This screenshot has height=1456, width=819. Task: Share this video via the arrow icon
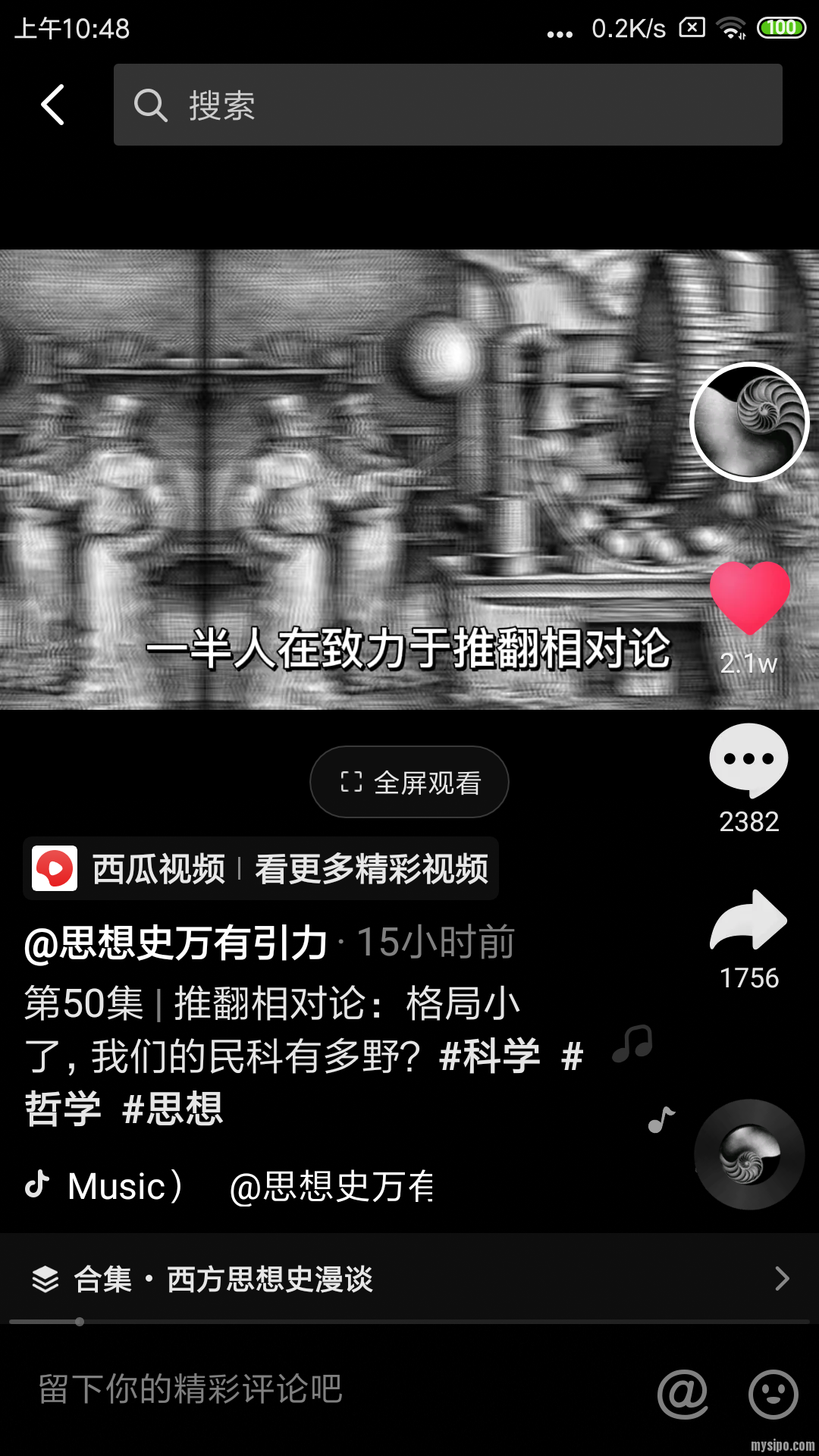coord(748,920)
